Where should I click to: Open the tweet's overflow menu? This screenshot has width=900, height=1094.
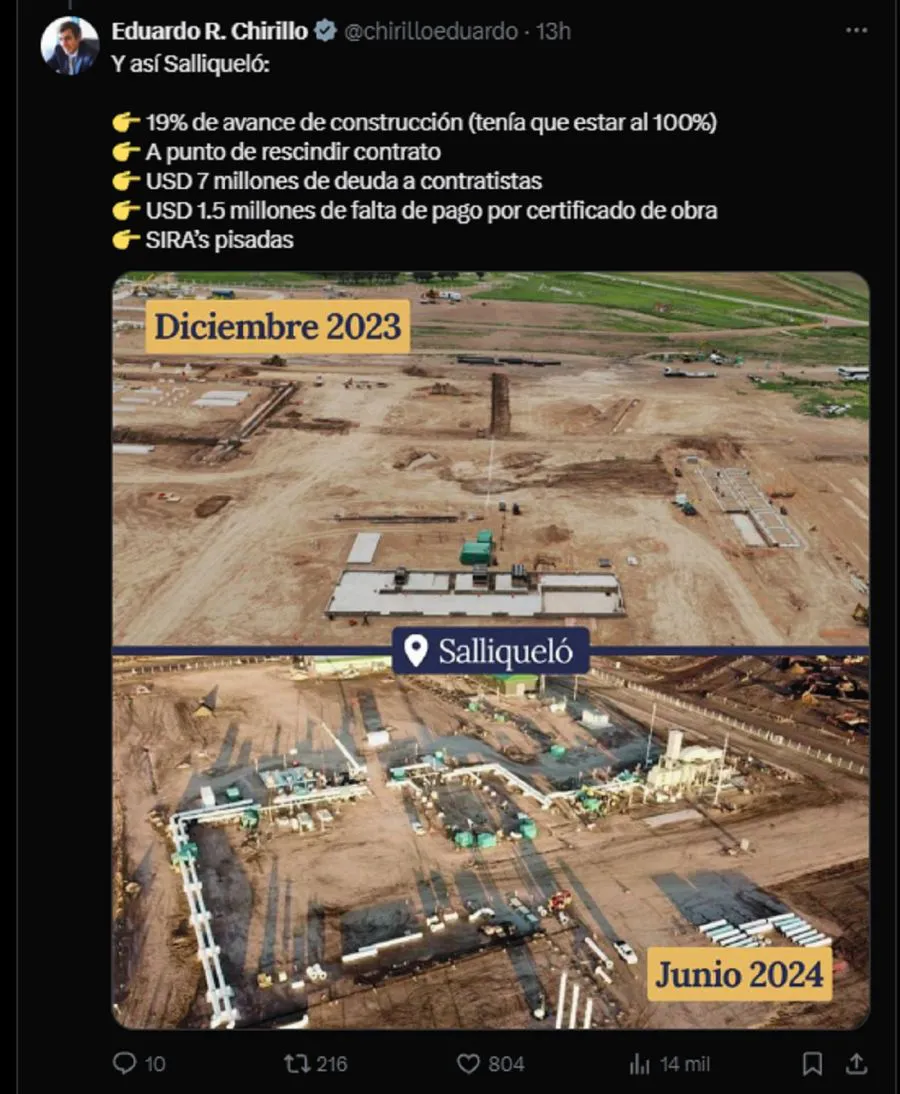point(856,31)
